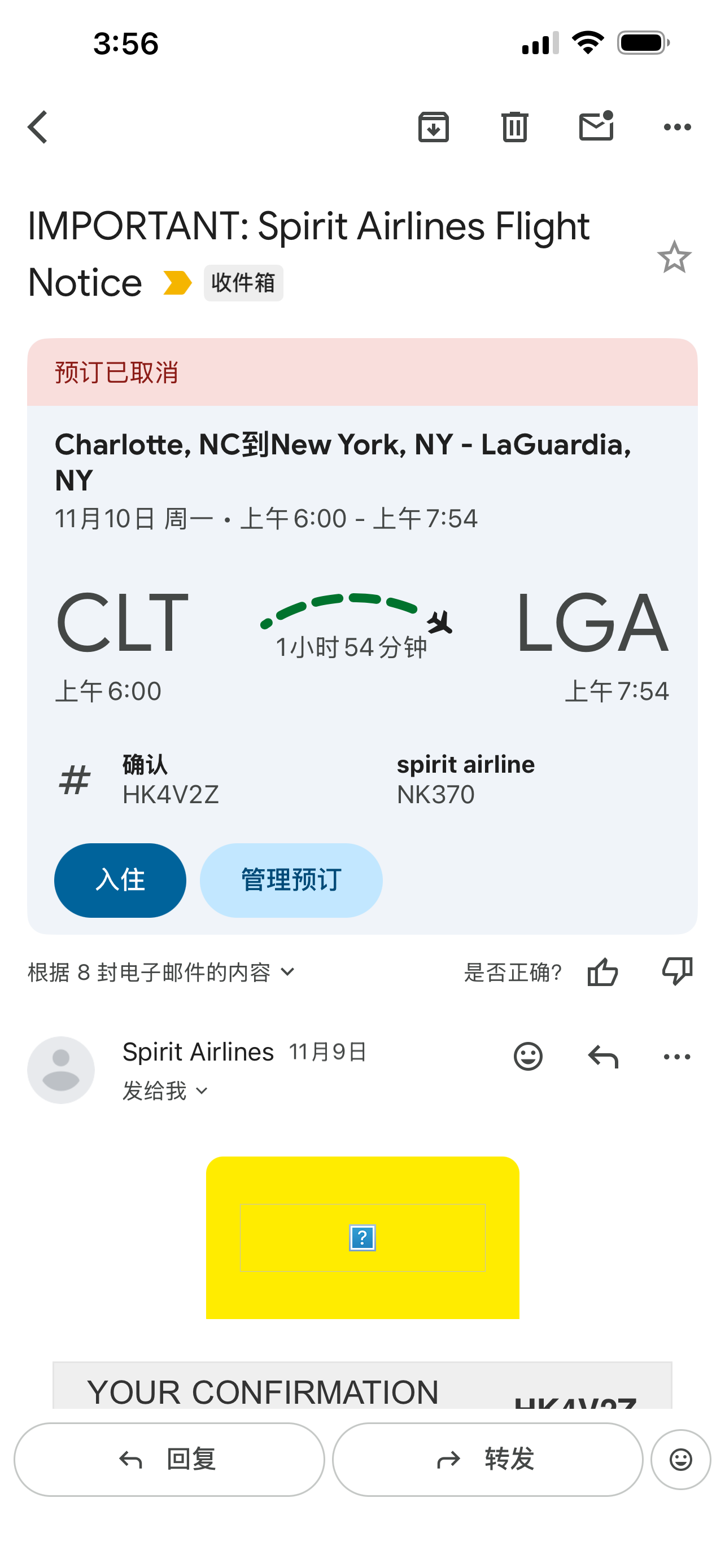The width and height of the screenshot is (725, 1568).
Task: Add emoji reaction next to the sender name
Action: pos(528,1056)
